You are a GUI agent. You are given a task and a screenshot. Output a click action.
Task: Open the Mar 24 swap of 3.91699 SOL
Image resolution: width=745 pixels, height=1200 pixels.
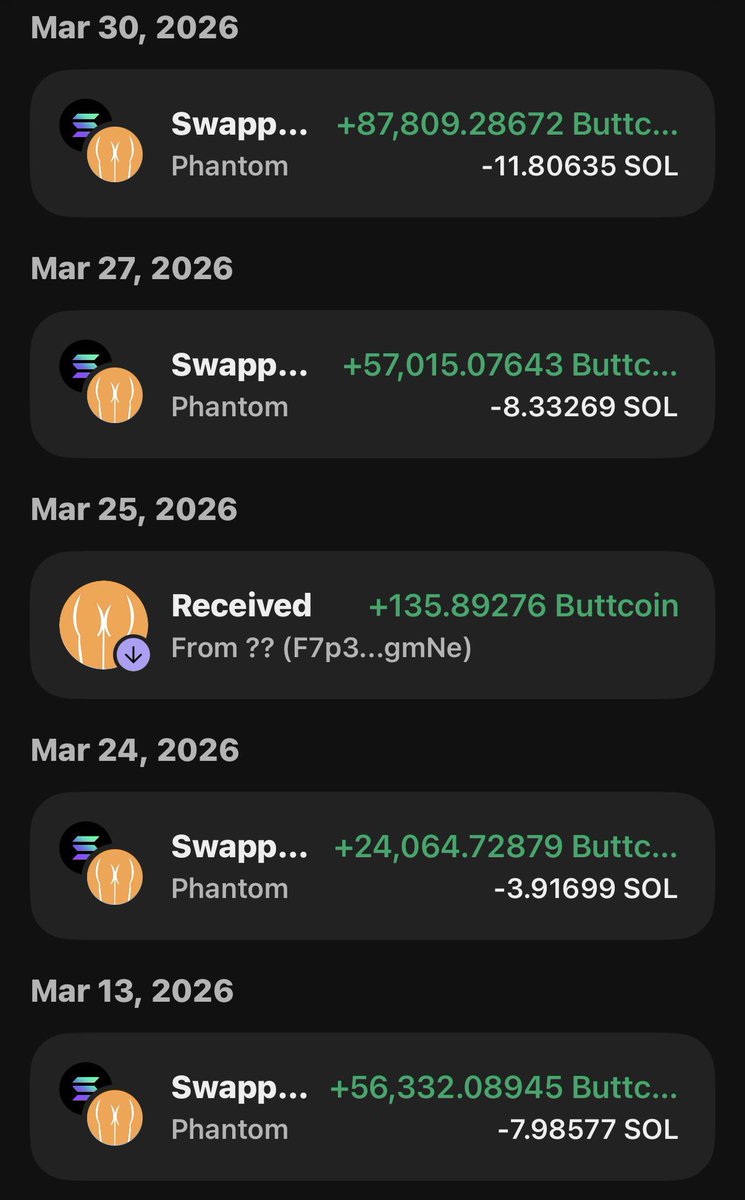point(372,866)
